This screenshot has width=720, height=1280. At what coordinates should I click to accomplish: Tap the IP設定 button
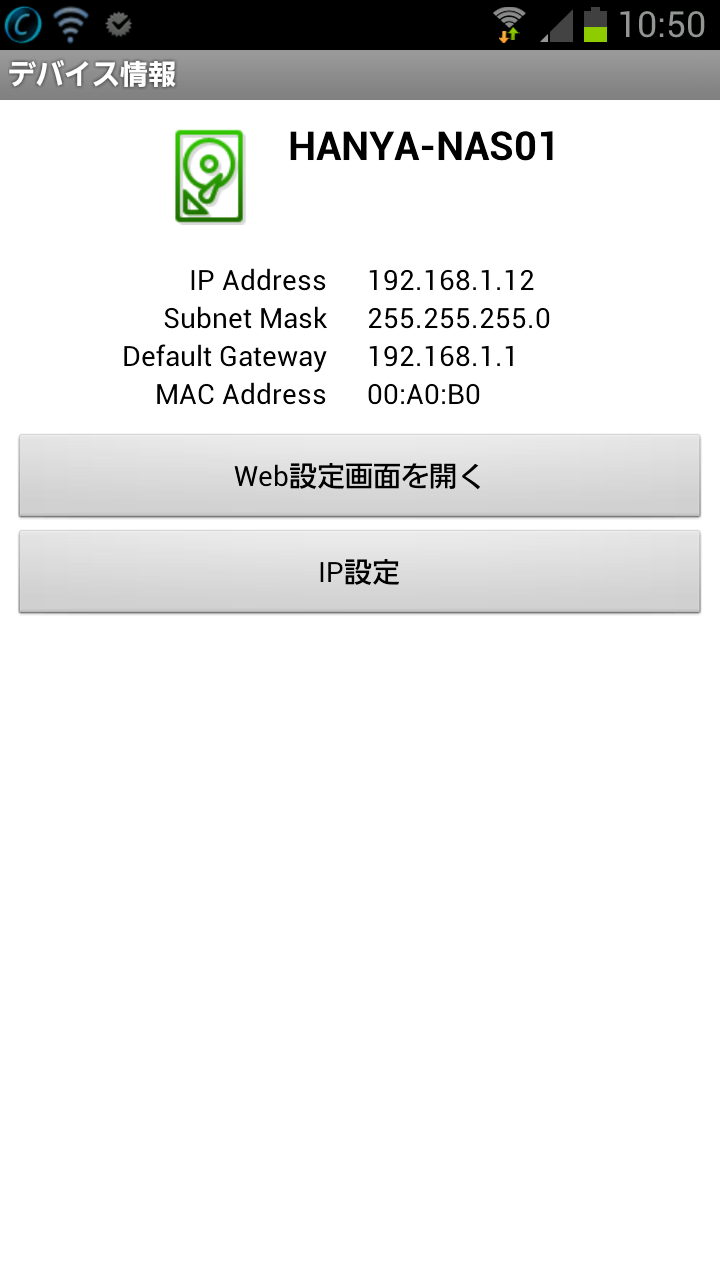tap(359, 572)
